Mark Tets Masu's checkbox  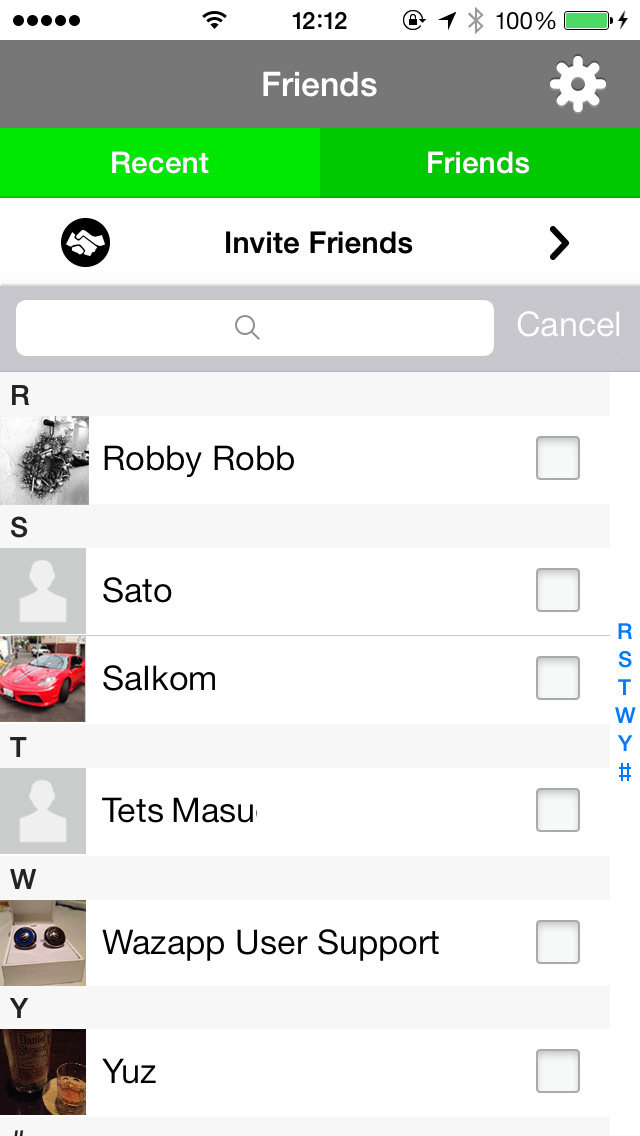[x=557, y=810]
